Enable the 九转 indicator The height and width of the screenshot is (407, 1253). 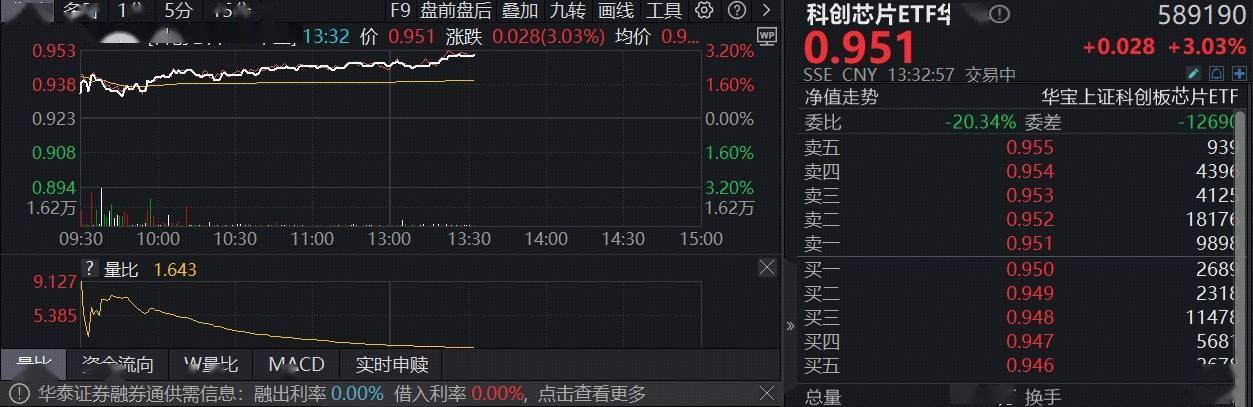567,11
